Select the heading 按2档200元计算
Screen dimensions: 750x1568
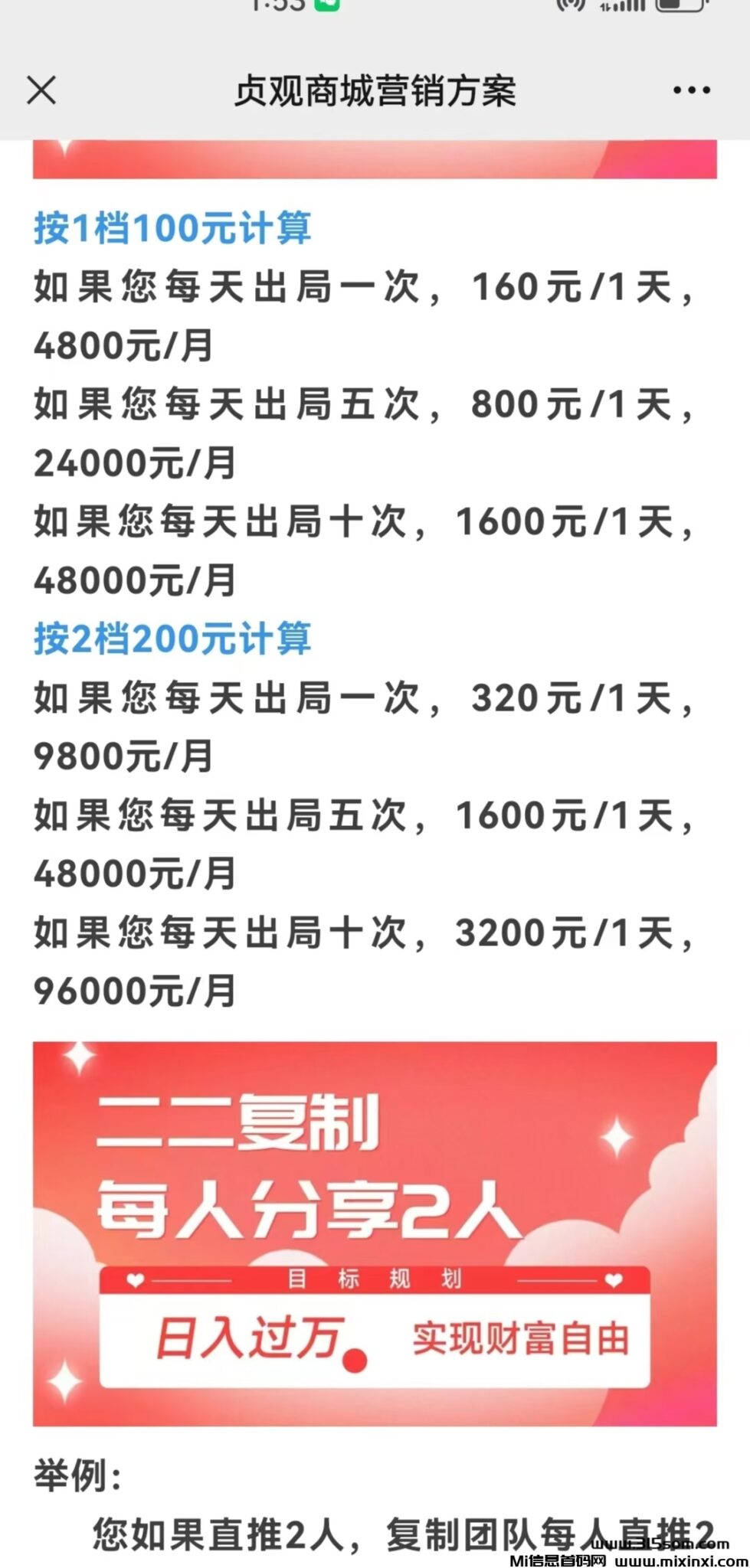click(x=172, y=641)
